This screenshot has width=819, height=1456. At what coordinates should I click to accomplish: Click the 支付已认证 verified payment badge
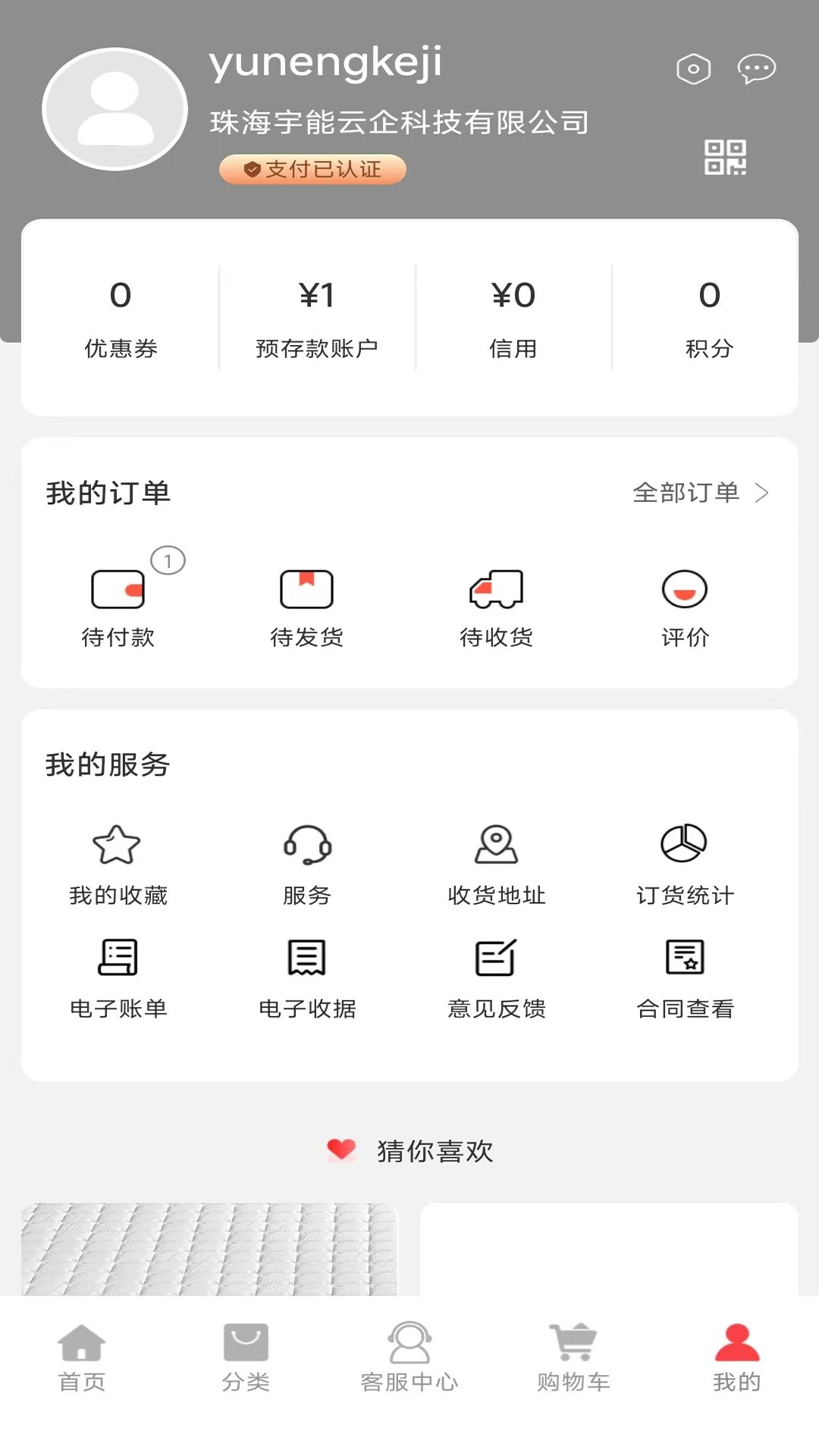312,169
